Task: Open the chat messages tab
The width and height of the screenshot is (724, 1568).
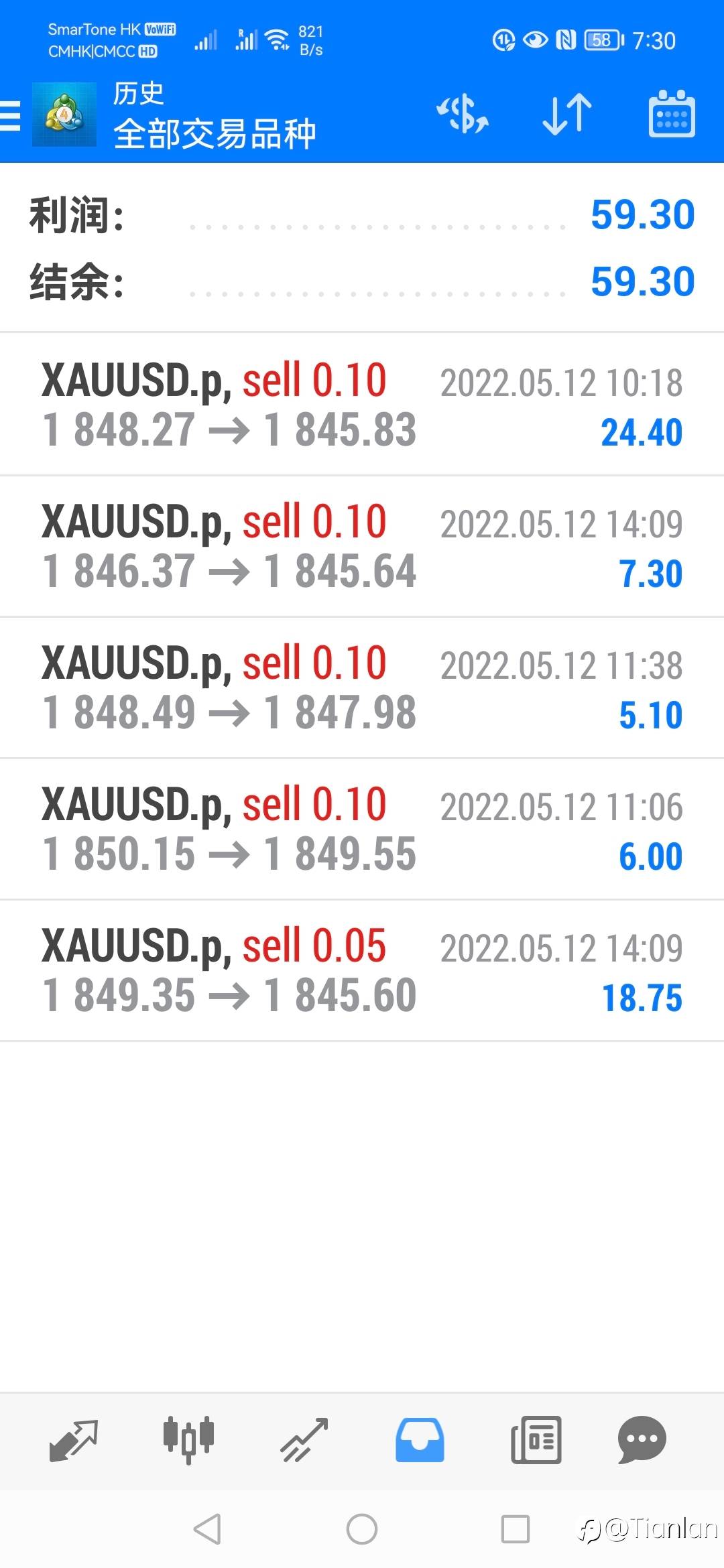Action: [642, 1439]
